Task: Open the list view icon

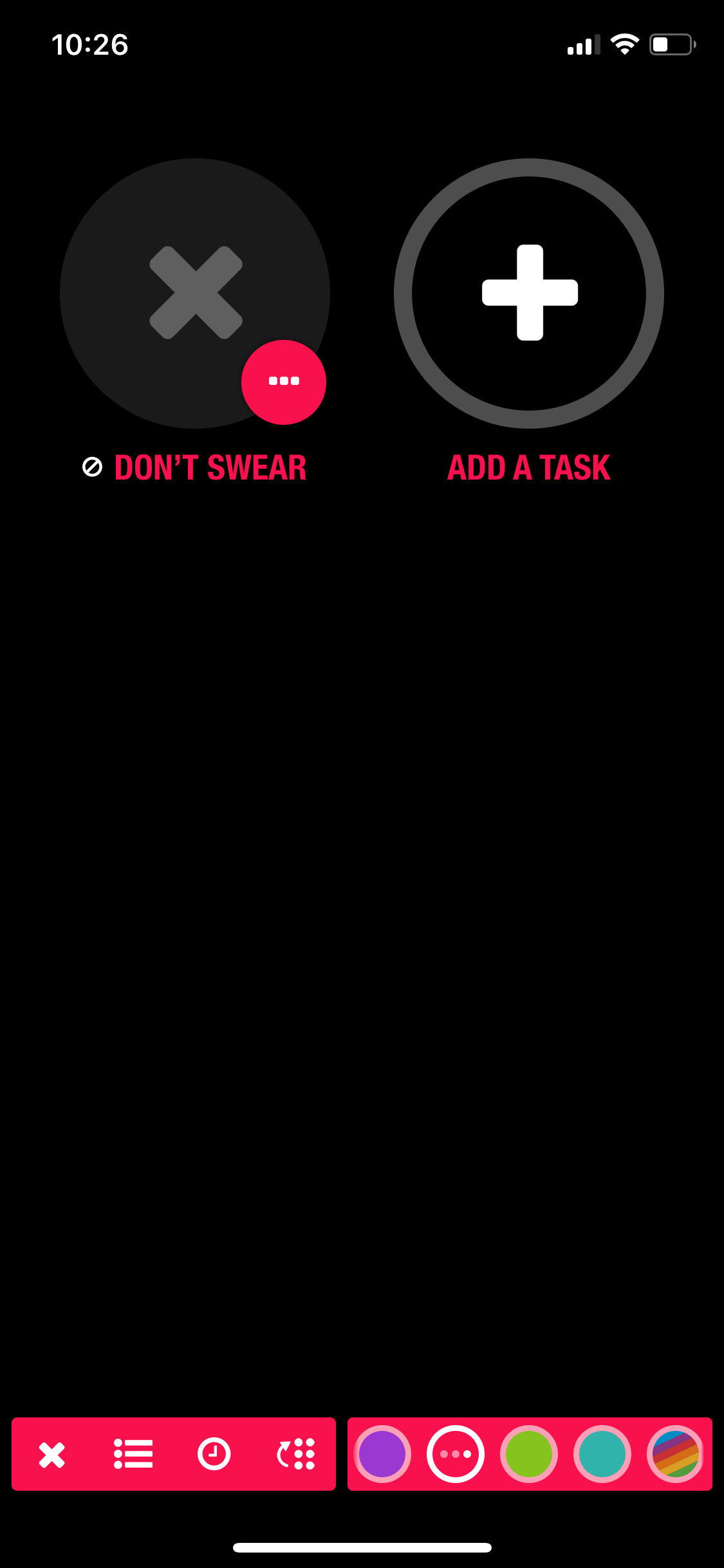Action: click(x=133, y=1454)
